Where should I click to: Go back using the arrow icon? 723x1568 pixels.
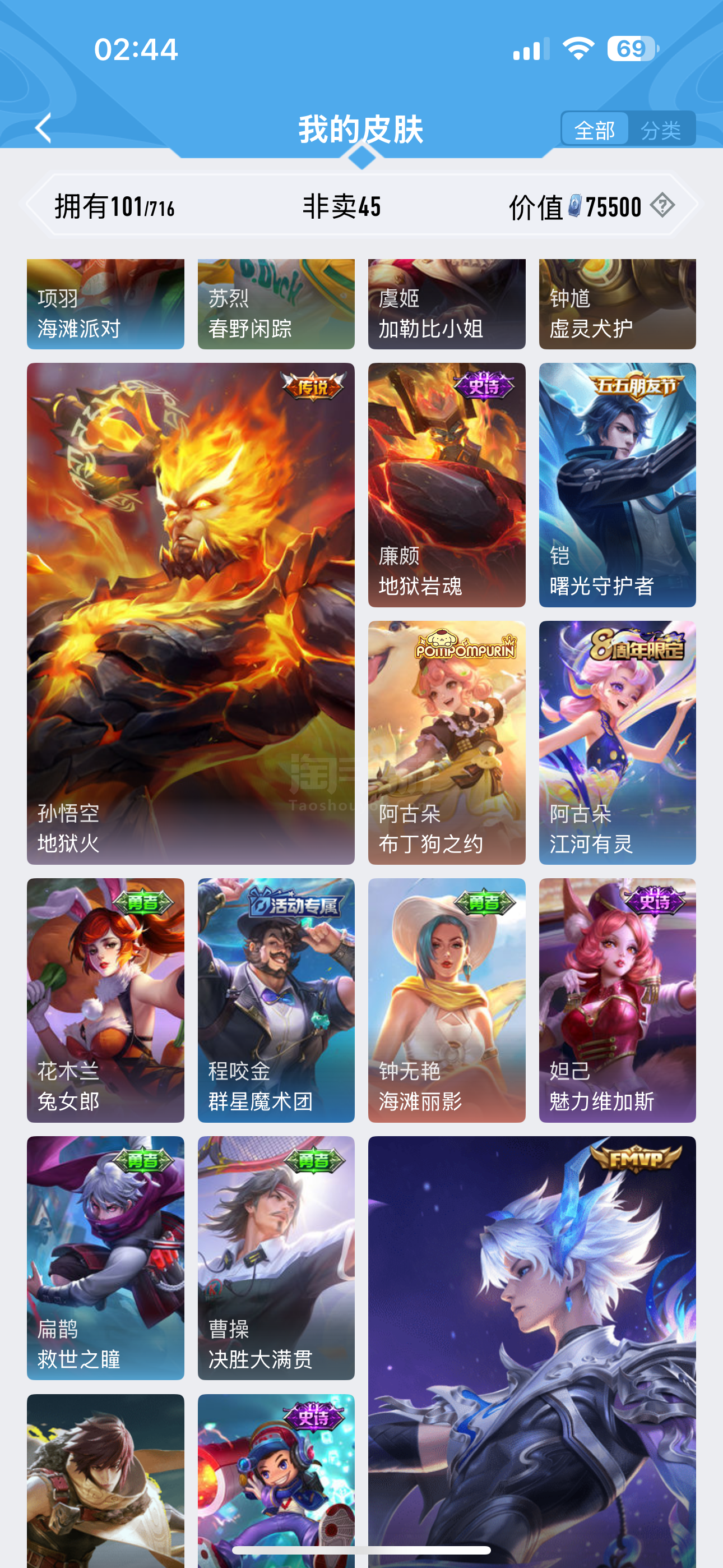click(x=43, y=128)
